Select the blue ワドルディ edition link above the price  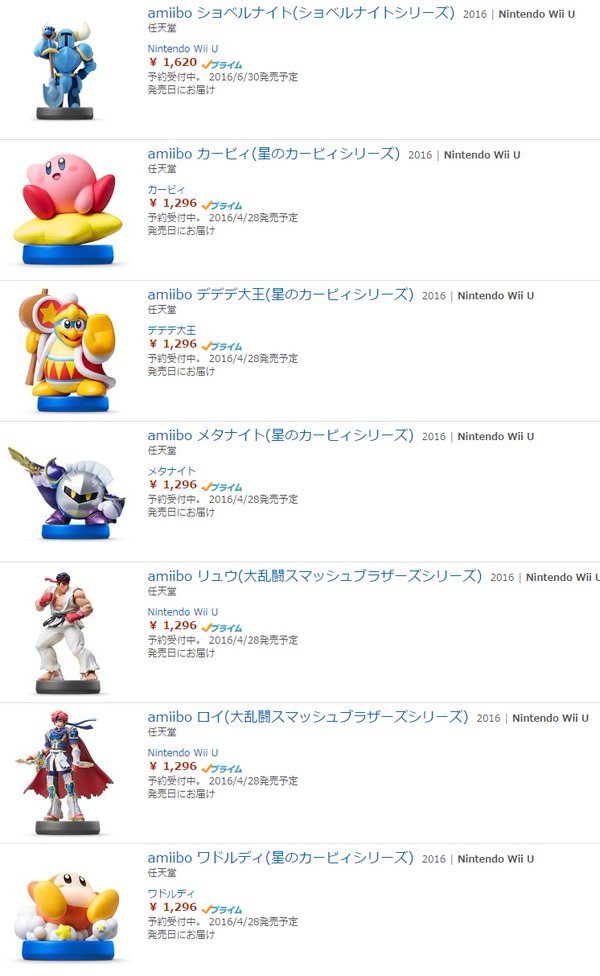[172, 893]
